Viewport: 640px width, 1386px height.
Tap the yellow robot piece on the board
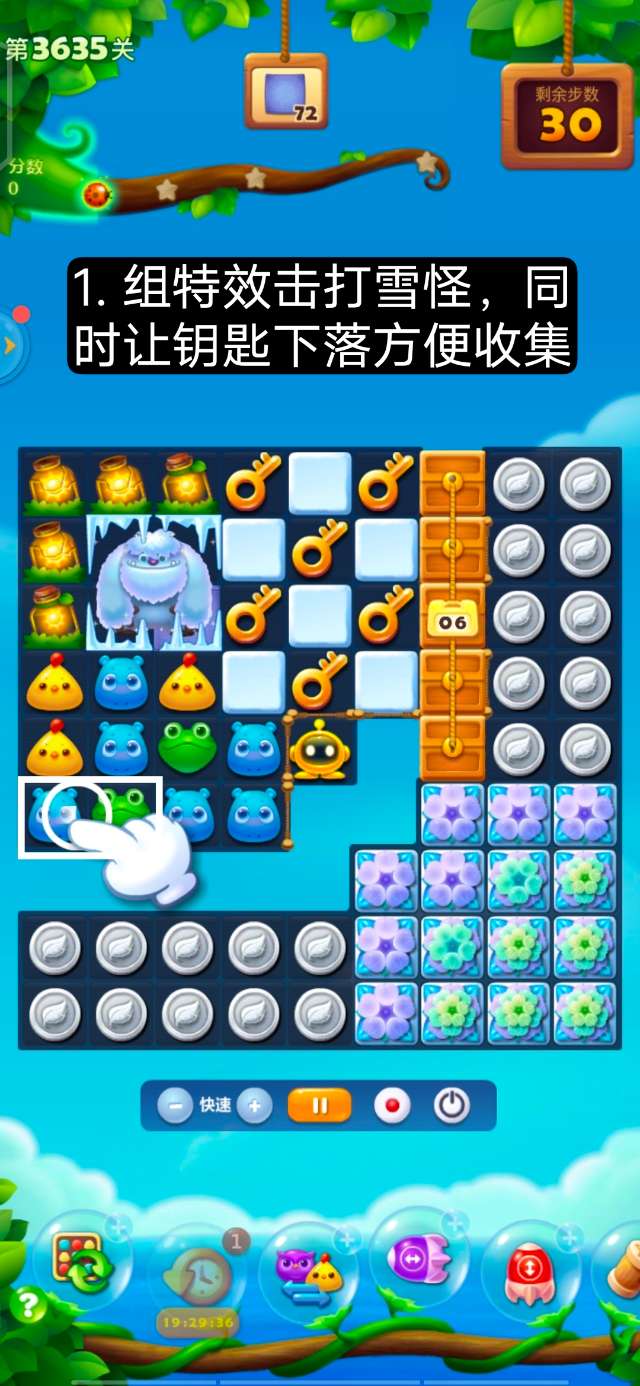point(319,749)
